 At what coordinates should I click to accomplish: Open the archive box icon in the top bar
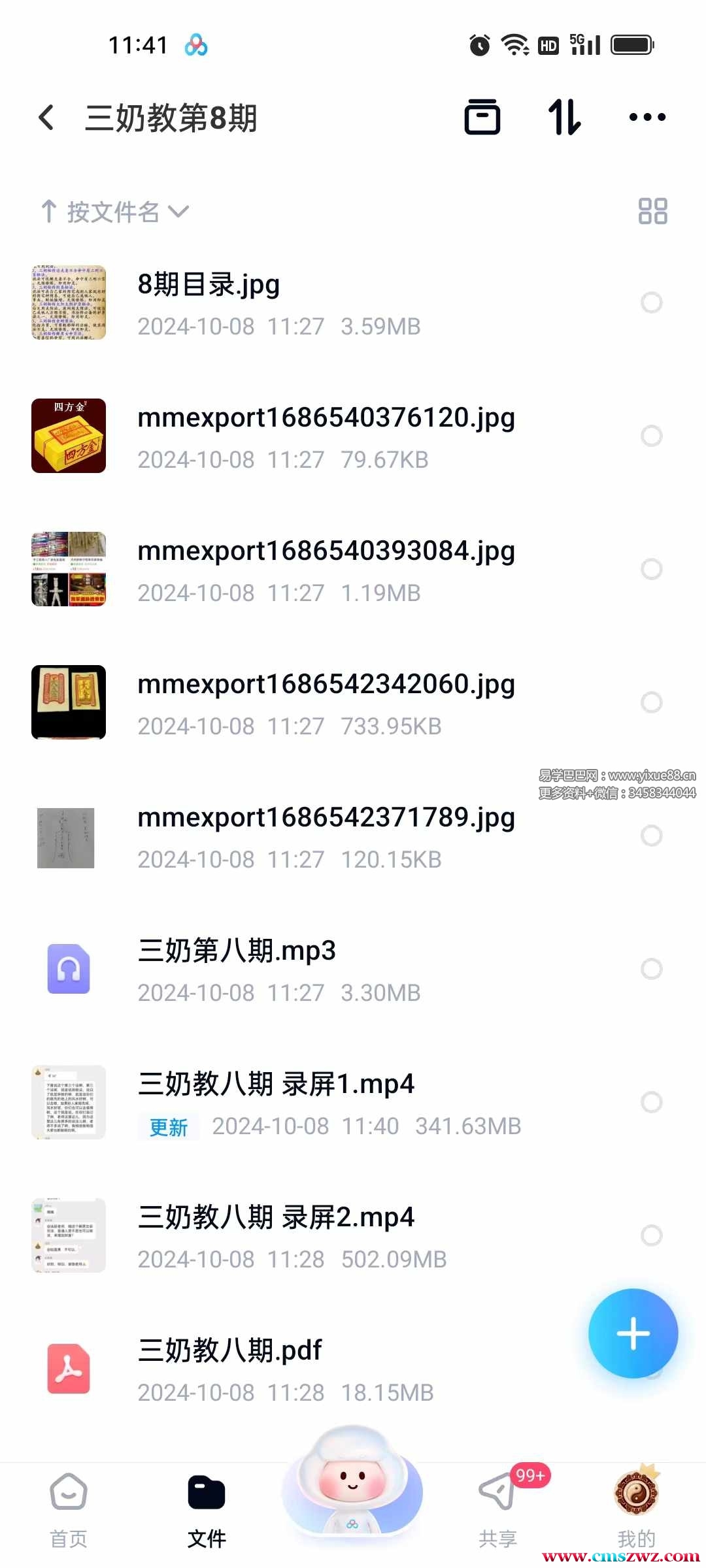point(482,118)
